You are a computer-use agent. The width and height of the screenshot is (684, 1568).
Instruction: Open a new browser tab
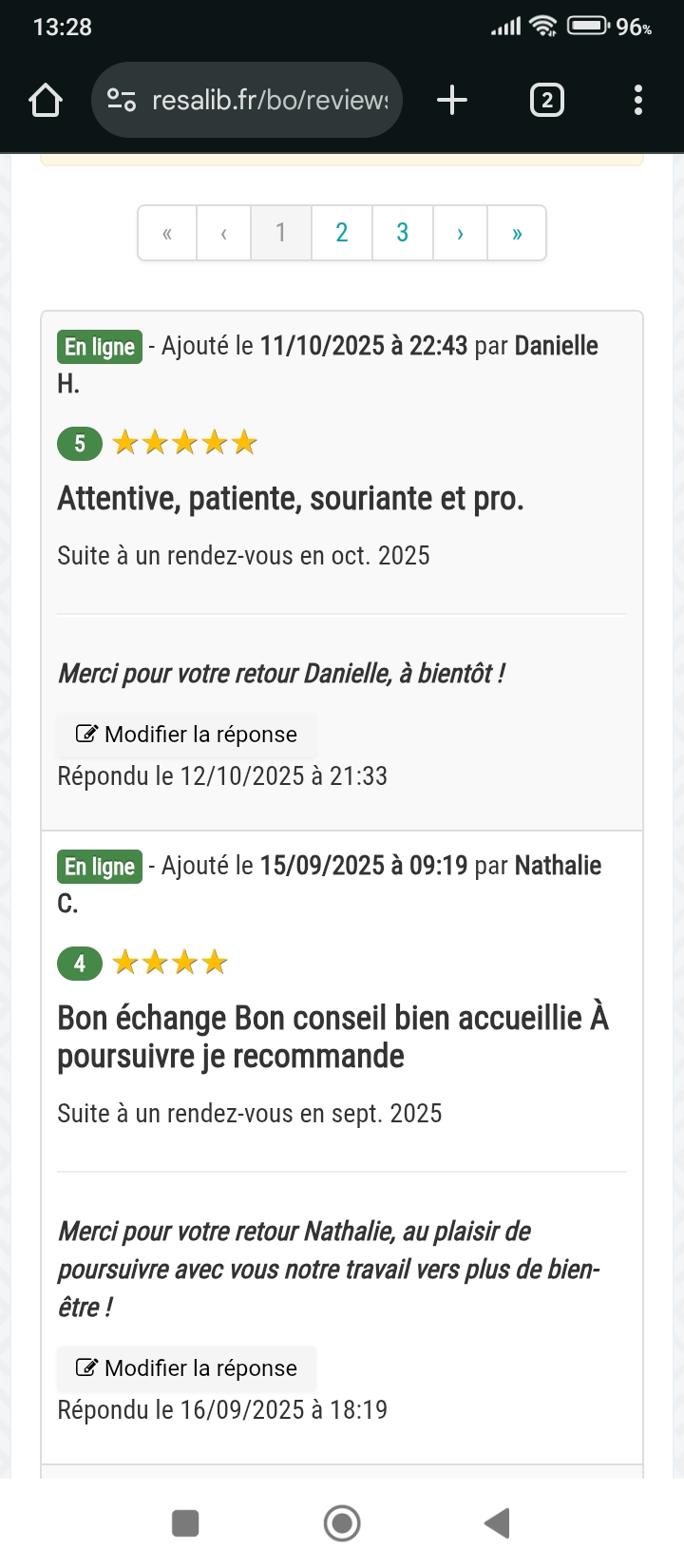coord(452,100)
